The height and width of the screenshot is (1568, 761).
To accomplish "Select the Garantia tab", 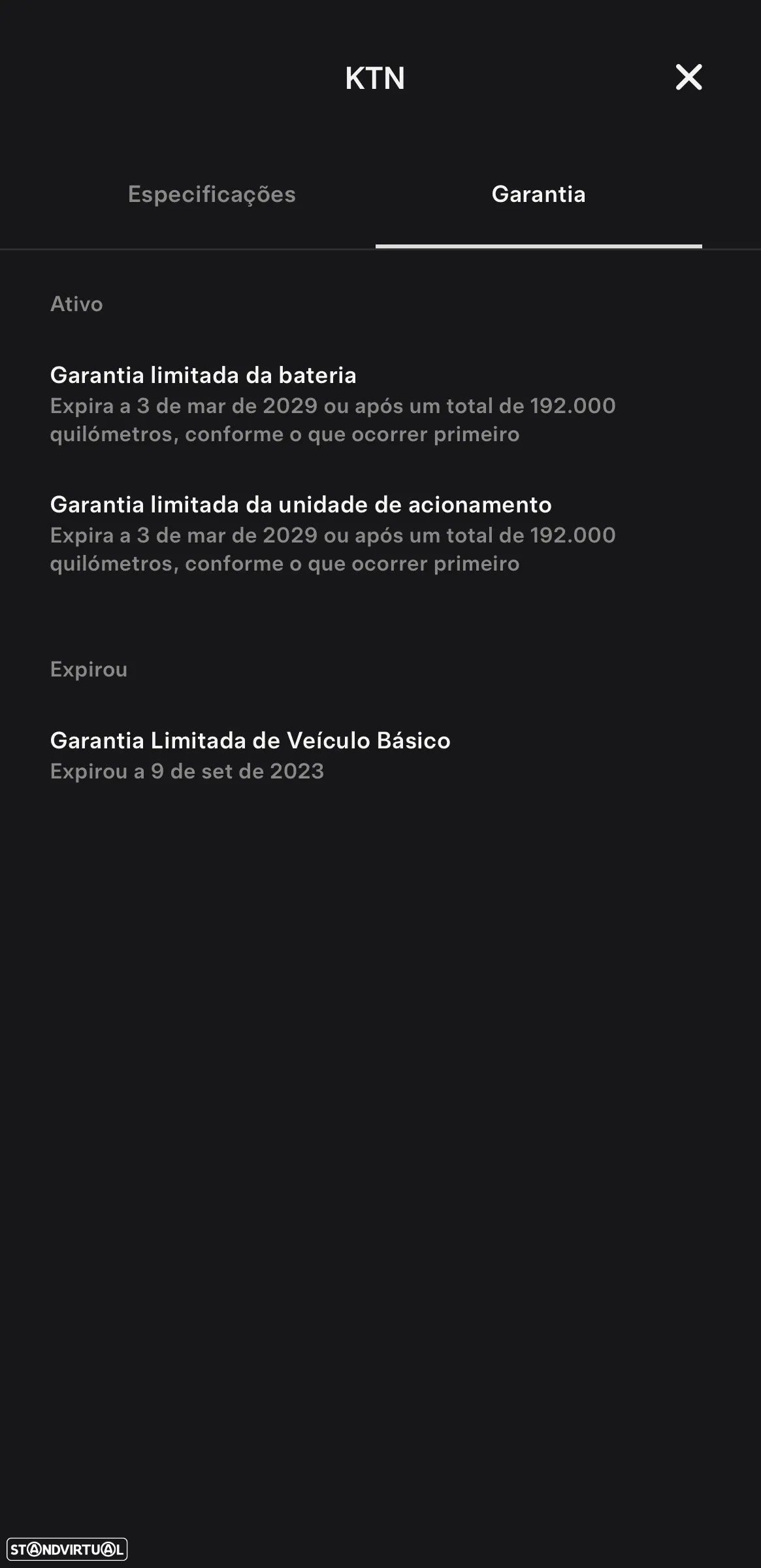I will click(x=538, y=194).
